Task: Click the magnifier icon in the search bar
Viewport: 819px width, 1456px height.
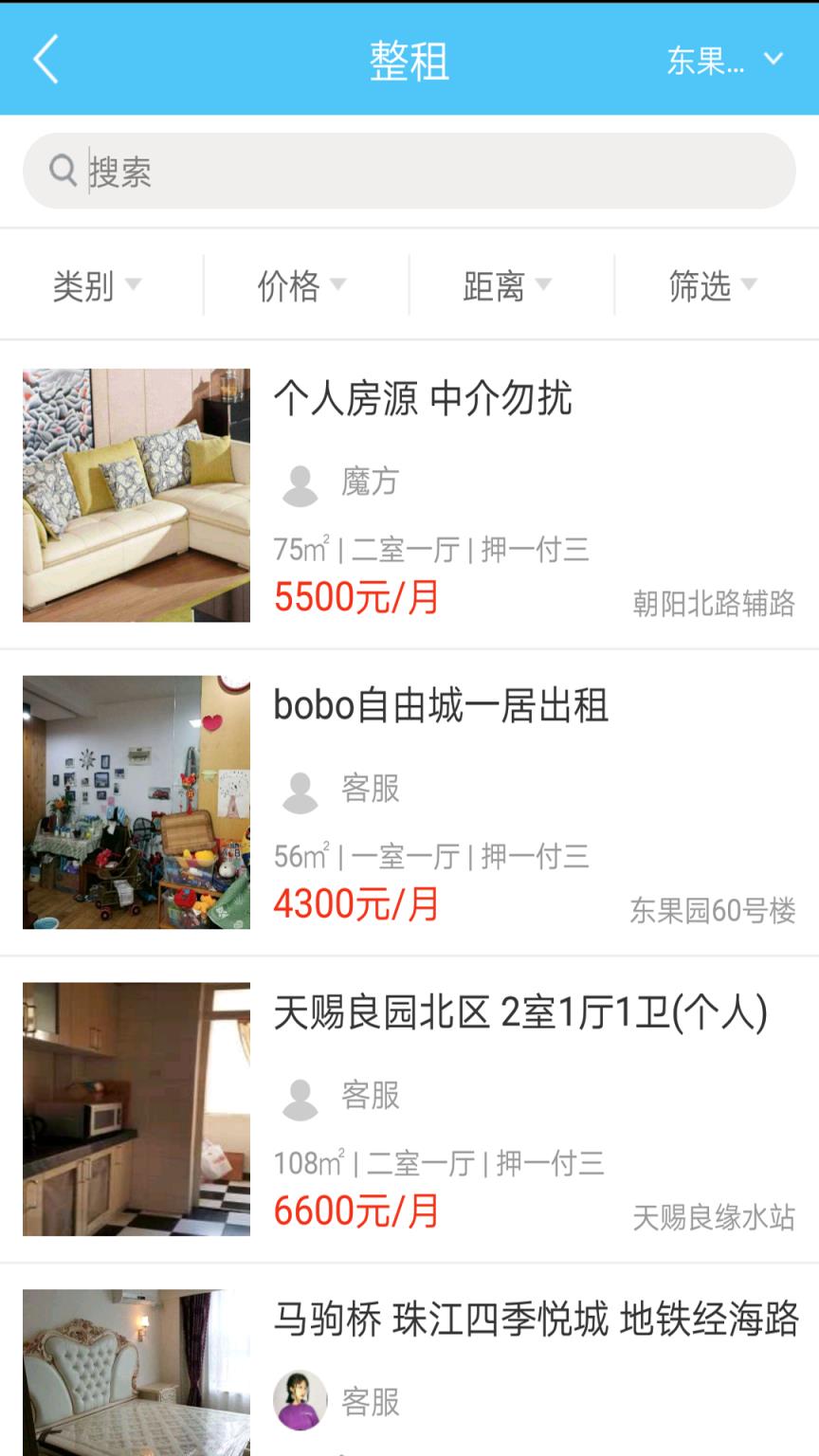Action: (61, 171)
